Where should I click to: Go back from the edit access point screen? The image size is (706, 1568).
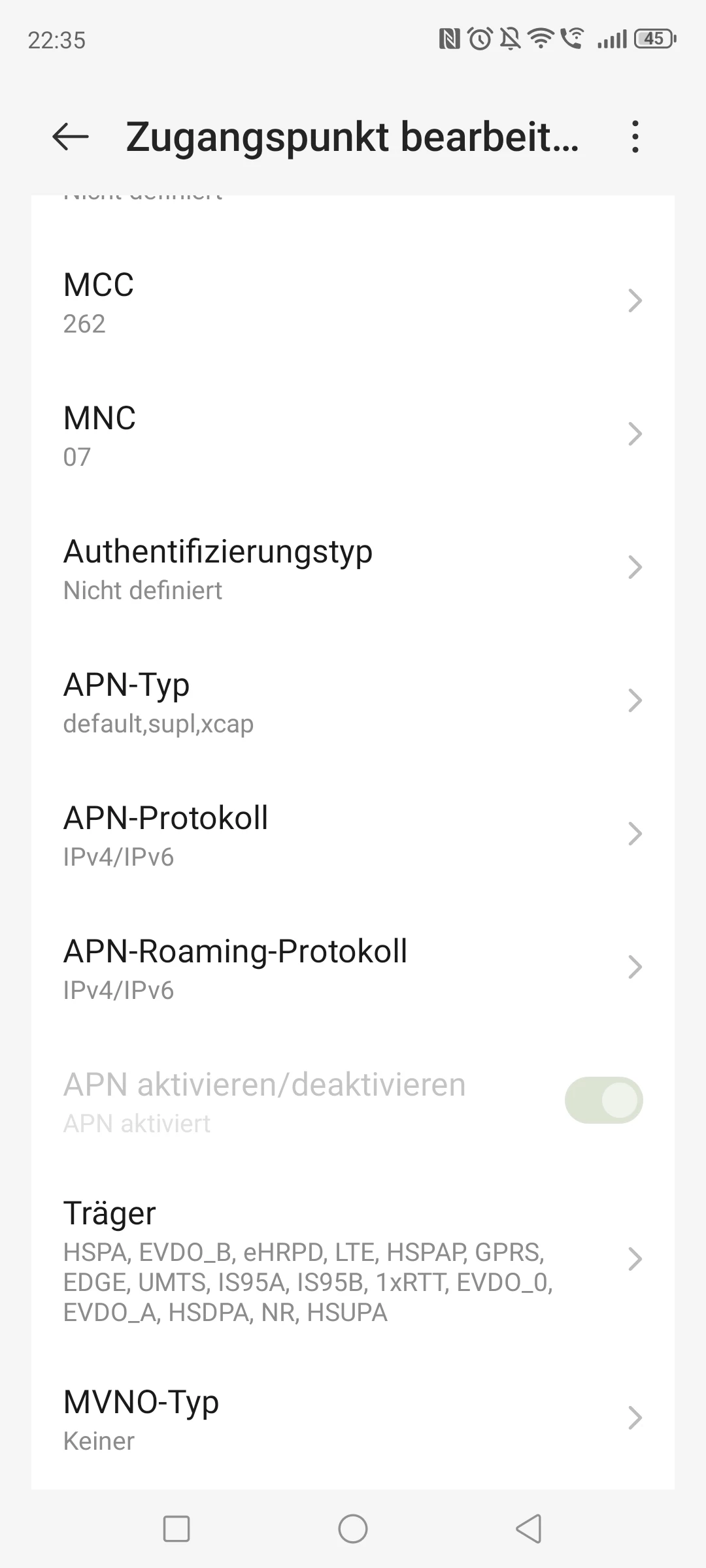point(71,137)
